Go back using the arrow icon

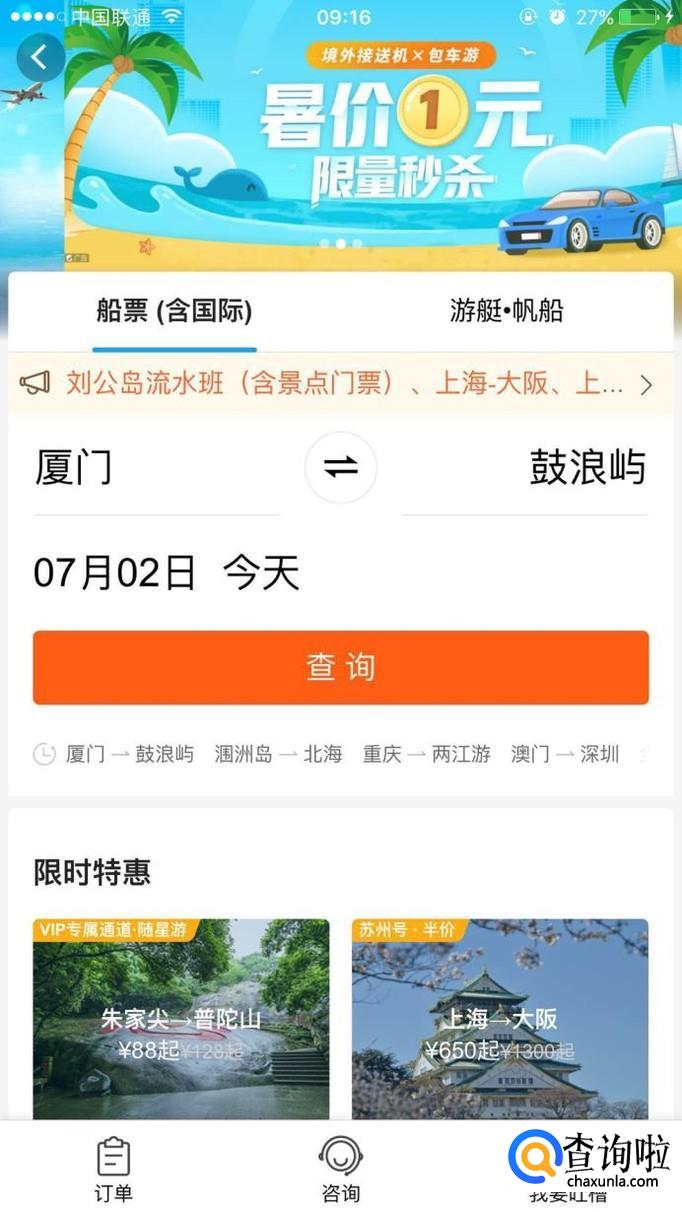(x=40, y=57)
